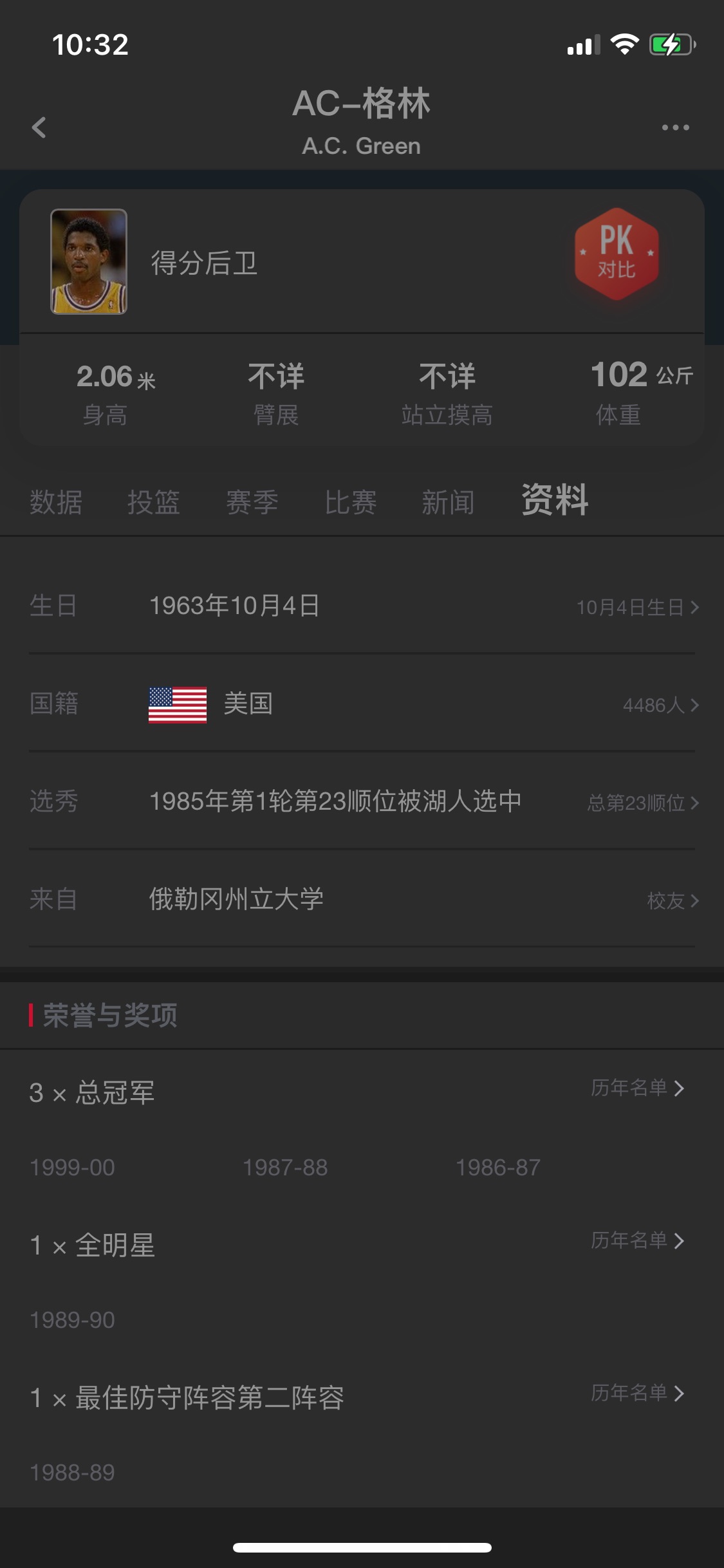Open A.C. Green's player photo
Image resolution: width=724 pixels, height=1568 pixels.
coord(89,261)
